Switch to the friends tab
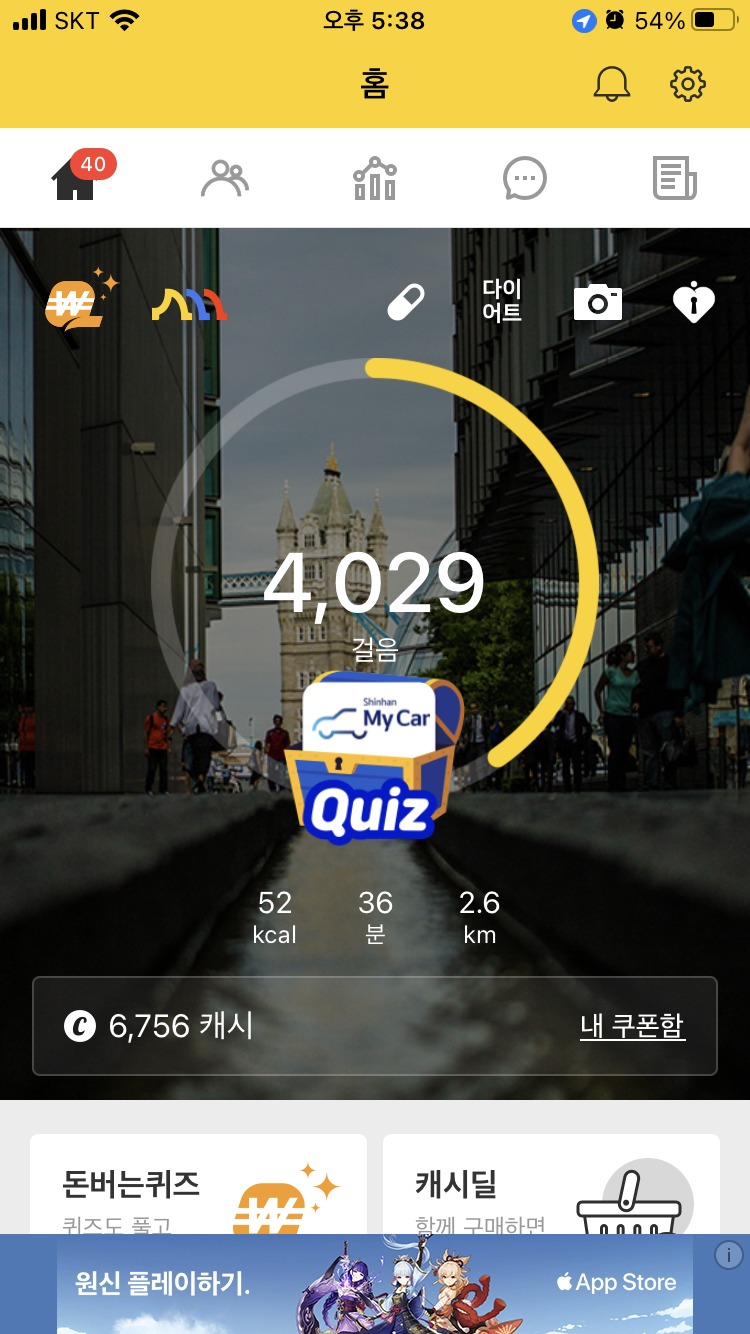750x1334 pixels. click(225, 179)
